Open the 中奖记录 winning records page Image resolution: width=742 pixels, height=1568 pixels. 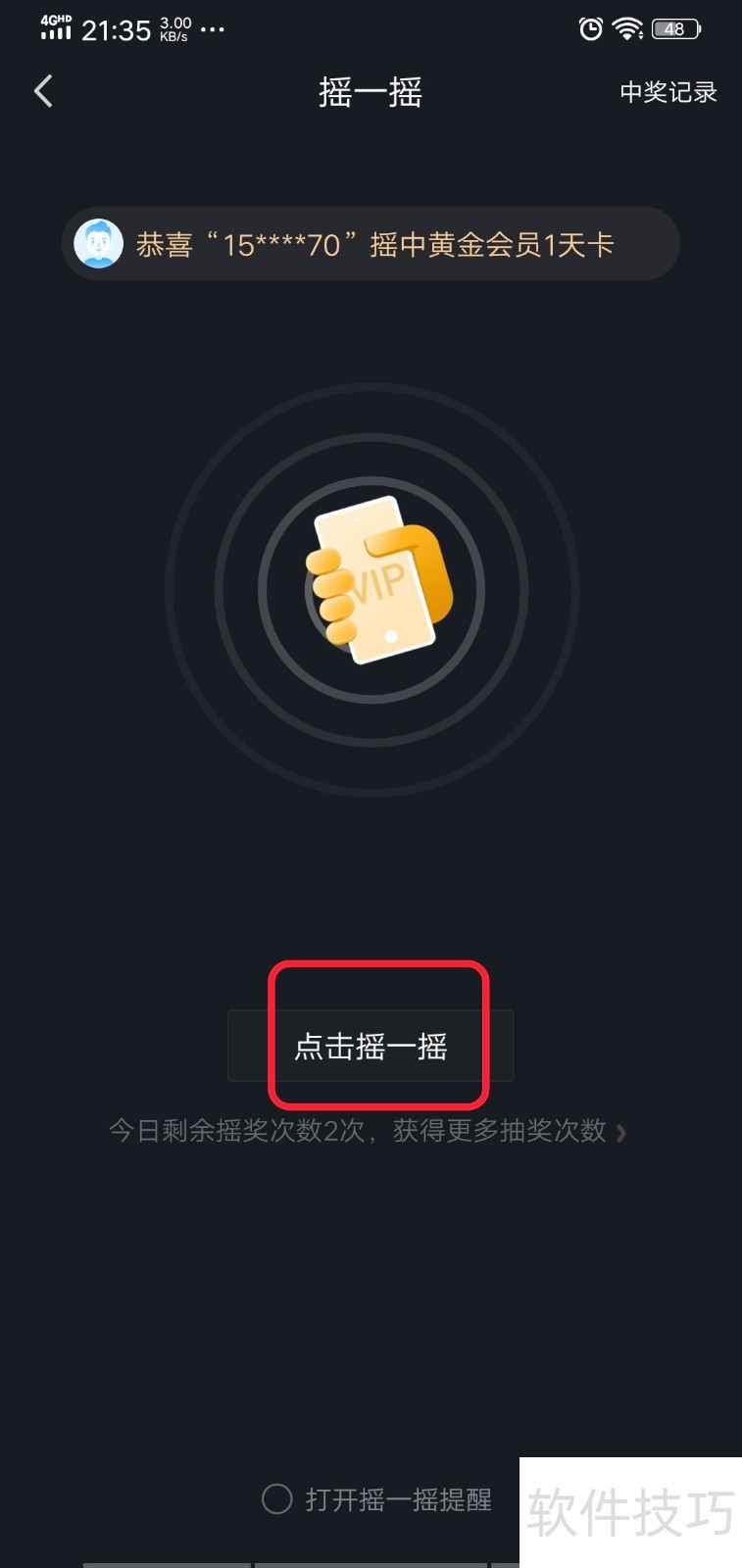[668, 93]
